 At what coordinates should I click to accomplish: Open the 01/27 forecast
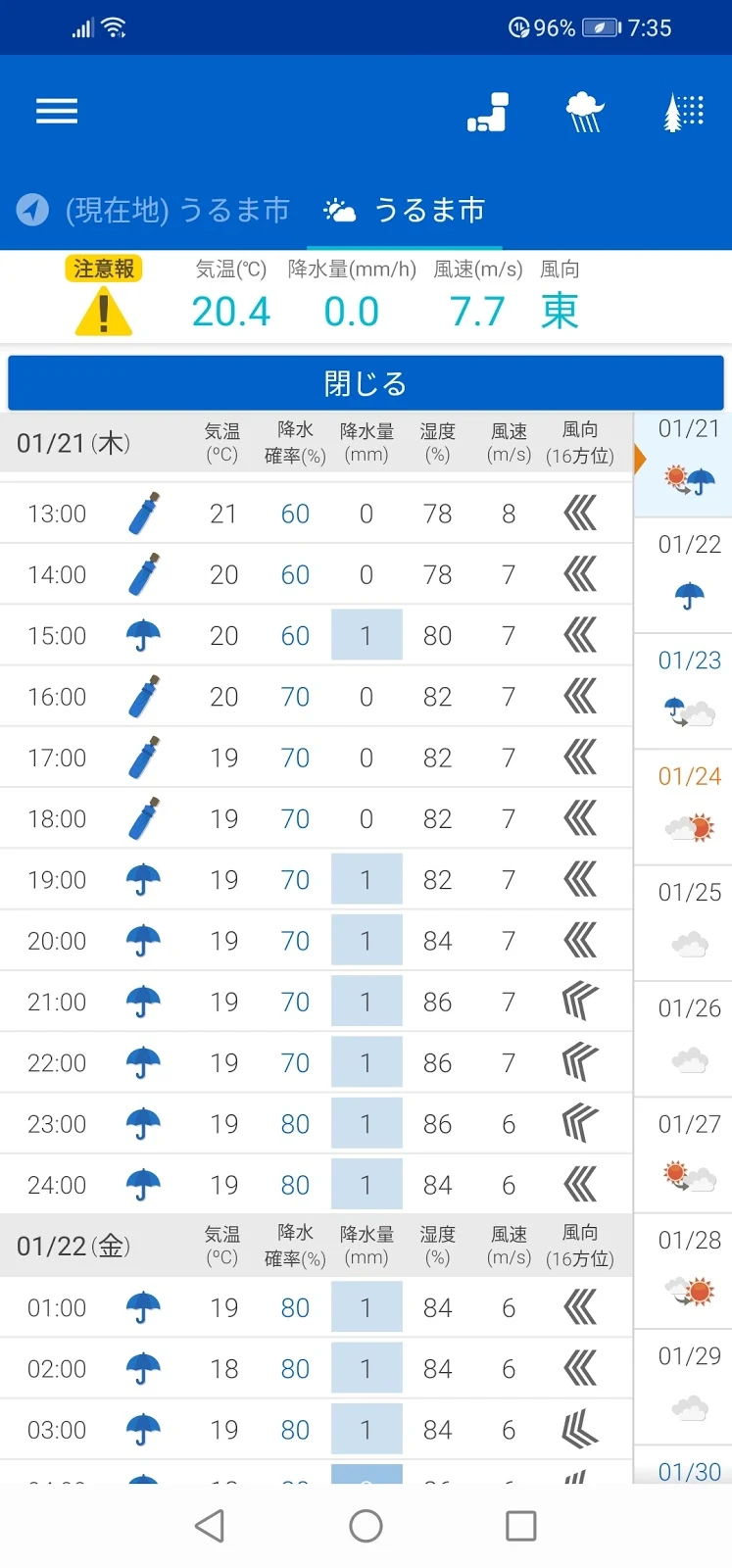tap(689, 1154)
